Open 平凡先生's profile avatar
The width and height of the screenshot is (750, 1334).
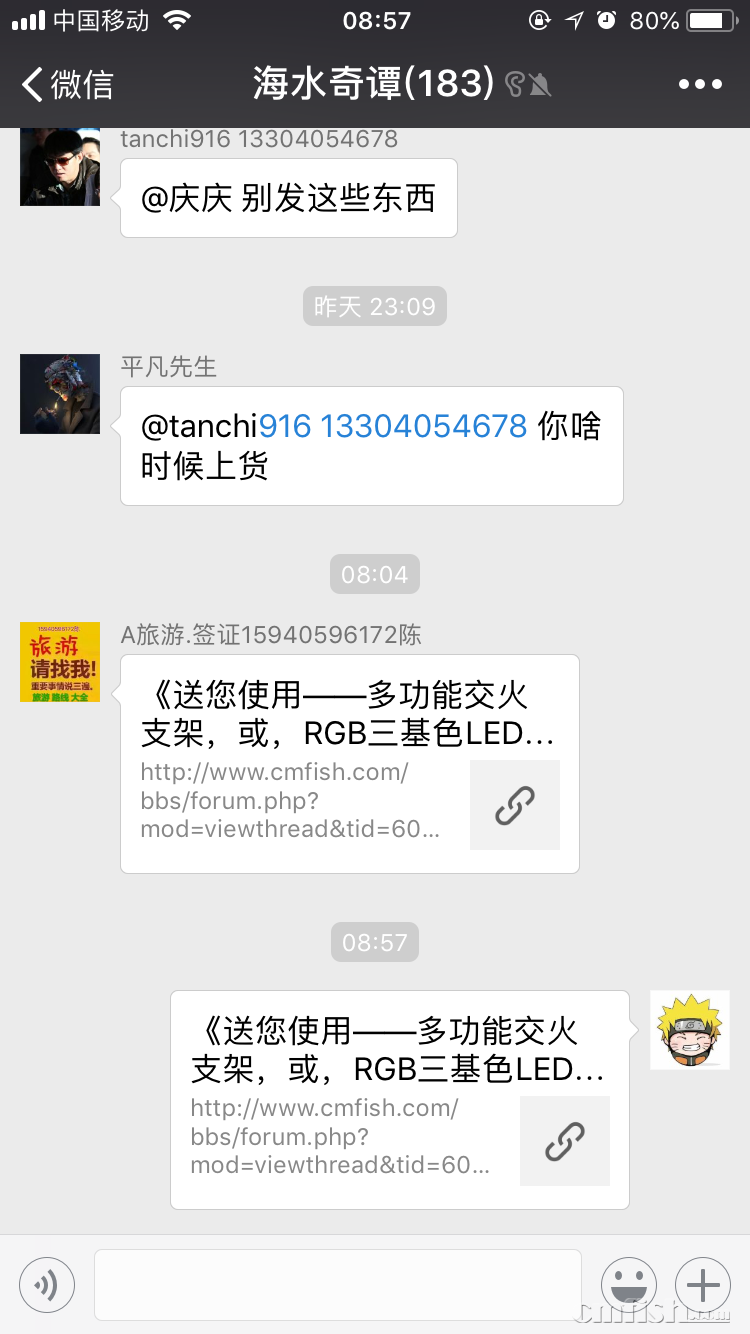point(59,394)
